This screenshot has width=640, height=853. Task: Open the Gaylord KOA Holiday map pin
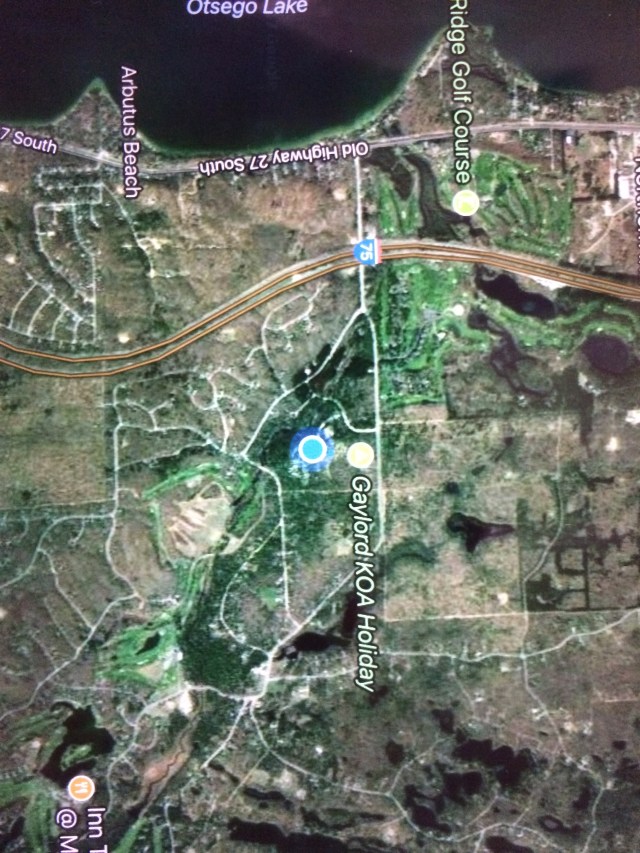[362, 455]
